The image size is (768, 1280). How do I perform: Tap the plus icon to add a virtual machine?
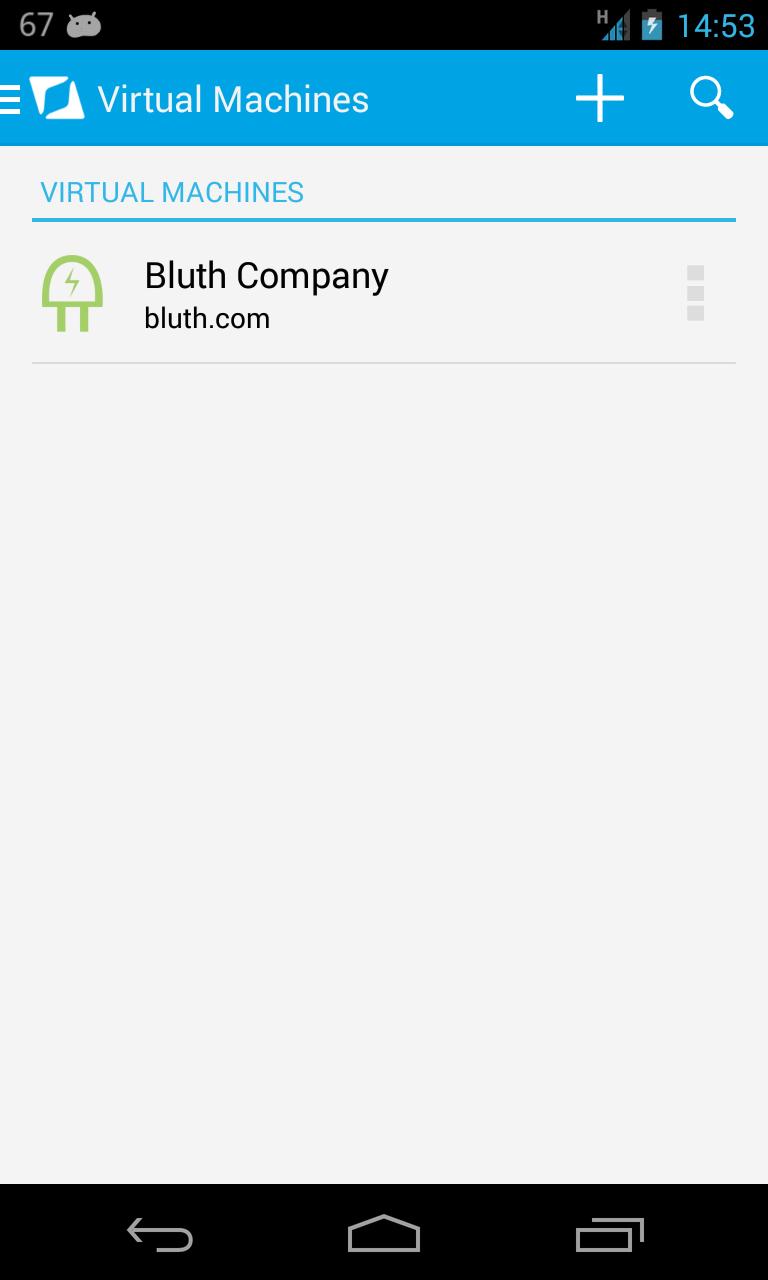pos(599,97)
